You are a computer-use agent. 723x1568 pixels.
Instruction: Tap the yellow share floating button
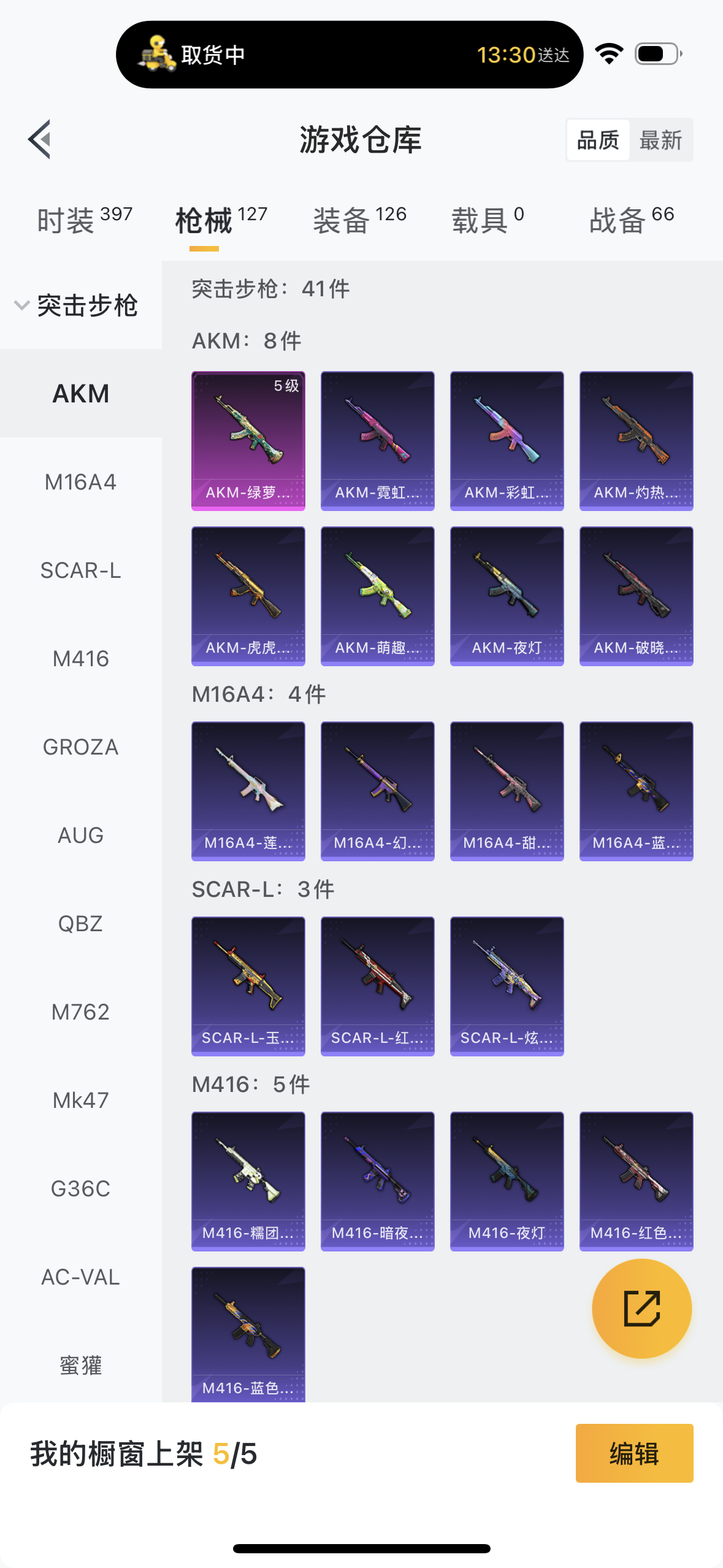[642, 1309]
